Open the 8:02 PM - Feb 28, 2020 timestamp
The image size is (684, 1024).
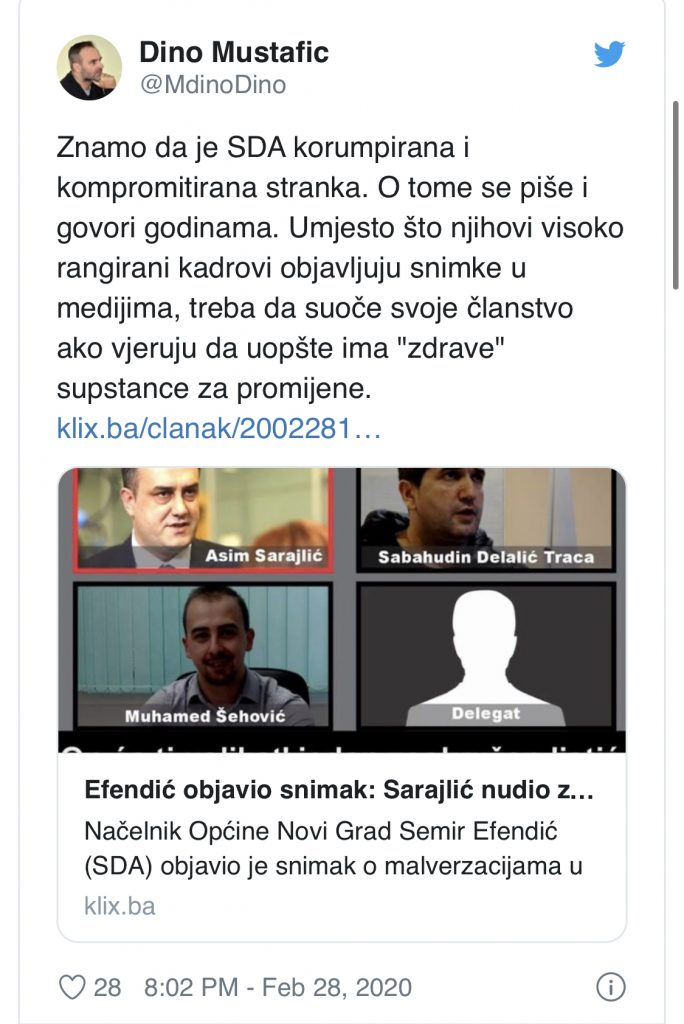pos(277,988)
